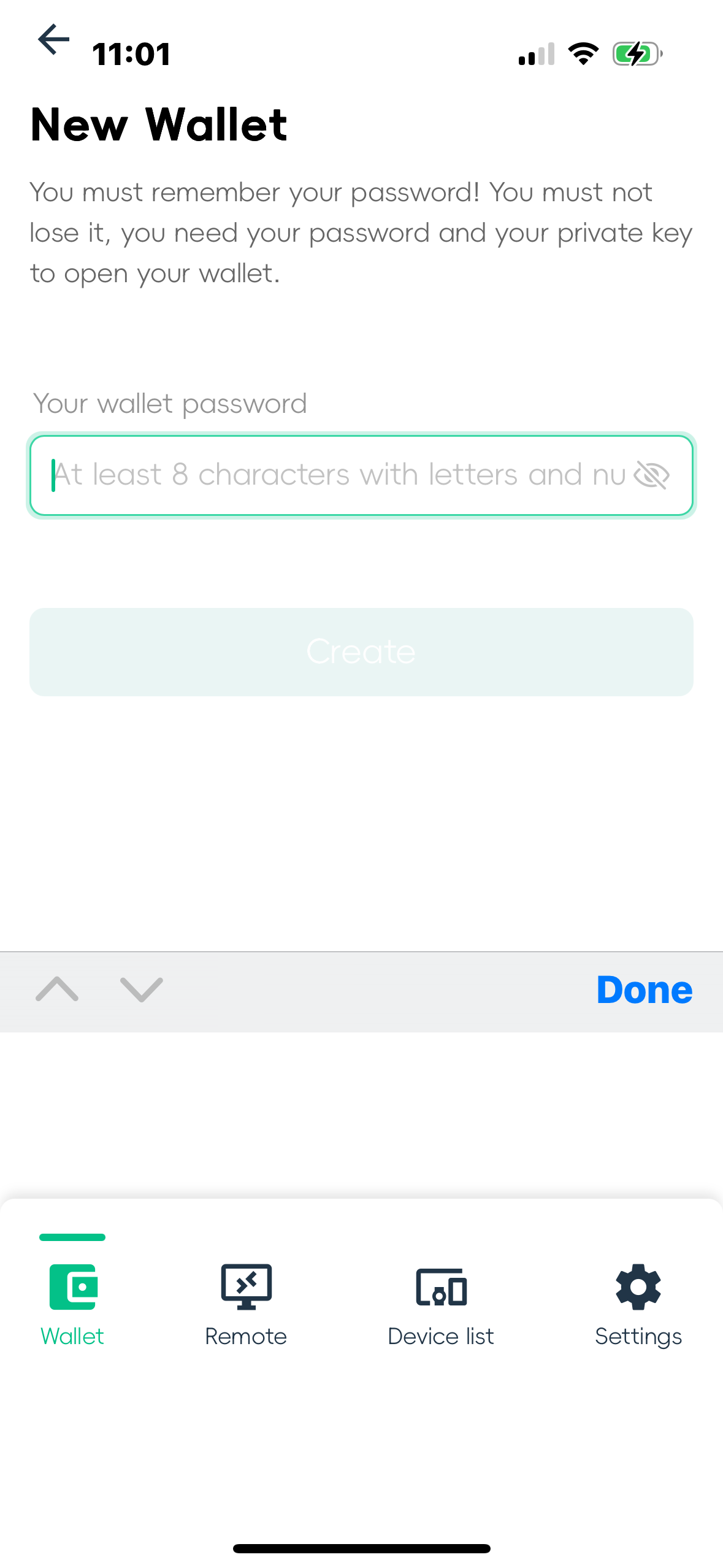Tap Done on the keyboard toolbar
723x1568 pixels.
(644, 990)
